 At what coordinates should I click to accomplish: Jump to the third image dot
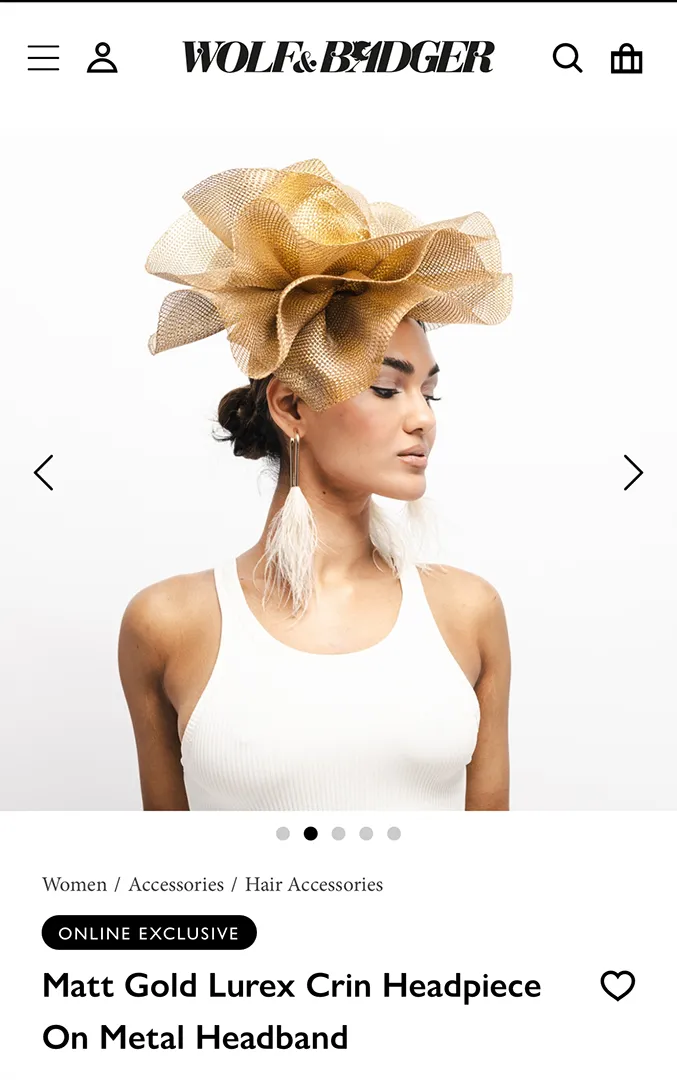click(x=339, y=833)
